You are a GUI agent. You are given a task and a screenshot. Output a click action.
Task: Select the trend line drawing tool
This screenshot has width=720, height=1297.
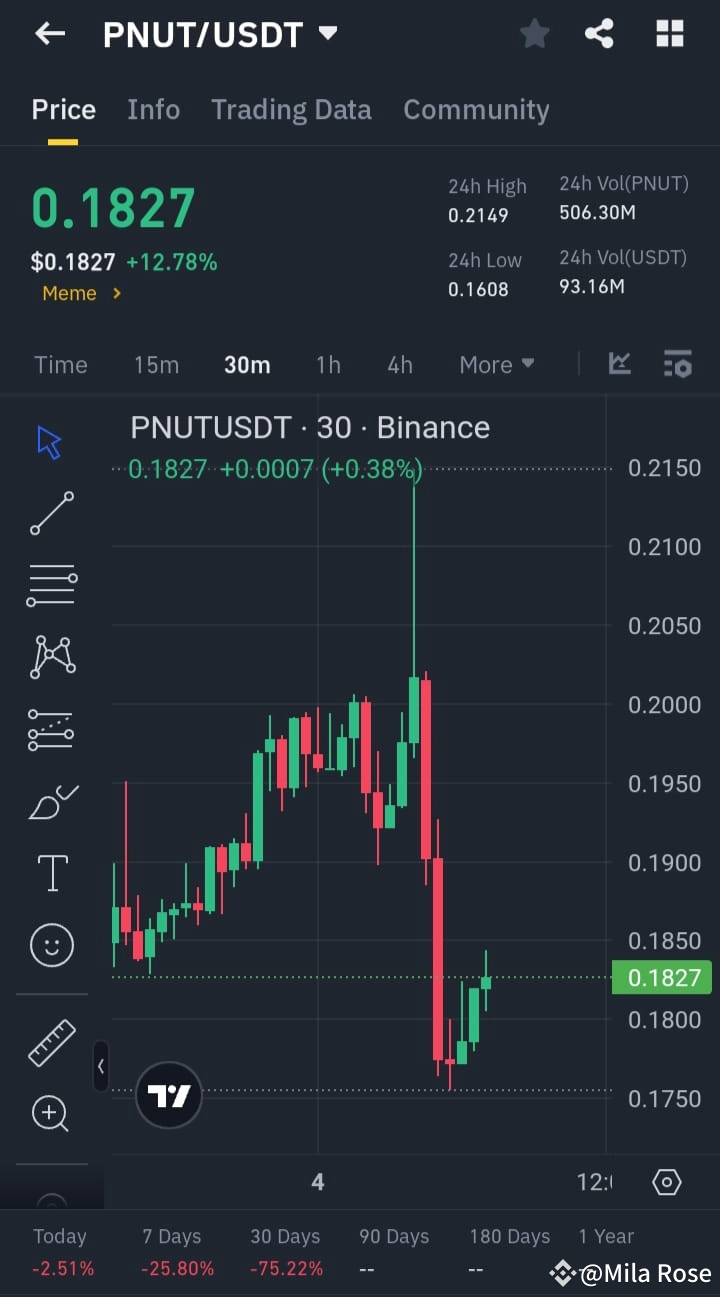click(x=50, y=513)
